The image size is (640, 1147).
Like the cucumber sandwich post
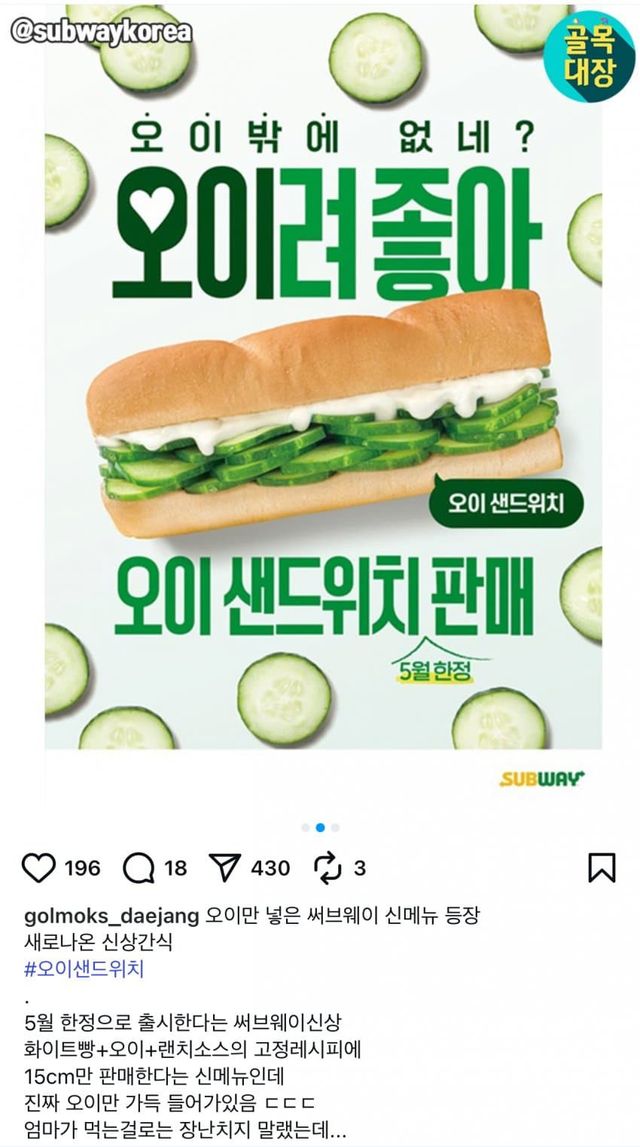39,868
